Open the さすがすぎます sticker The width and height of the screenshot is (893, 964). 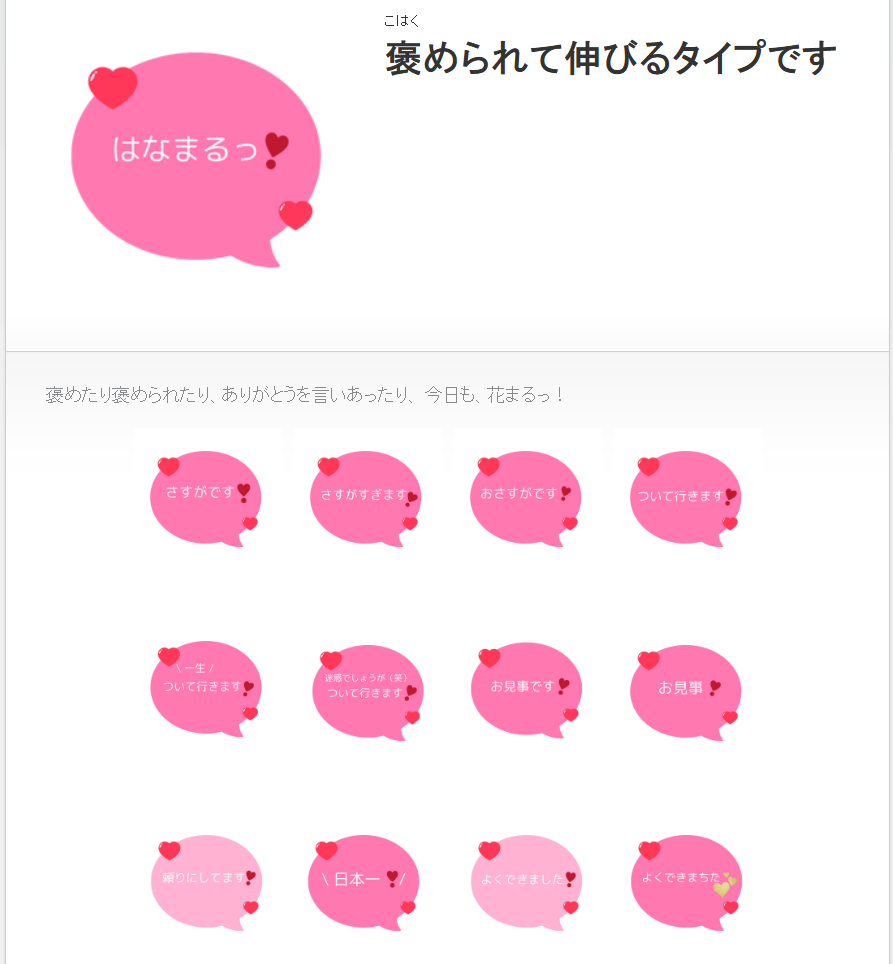point(366,497)
